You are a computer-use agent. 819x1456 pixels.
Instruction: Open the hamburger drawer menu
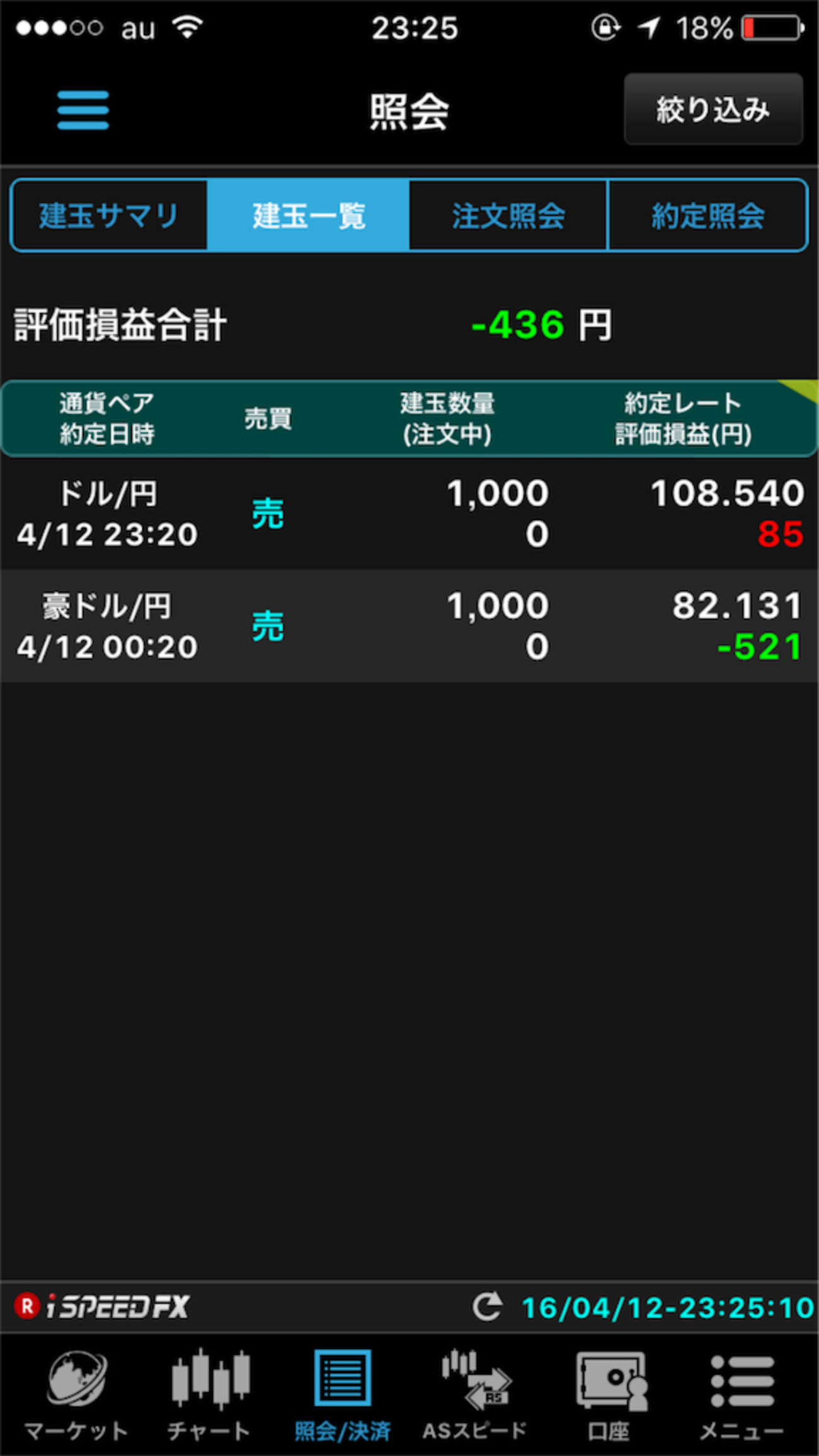[x=83, y=110]
